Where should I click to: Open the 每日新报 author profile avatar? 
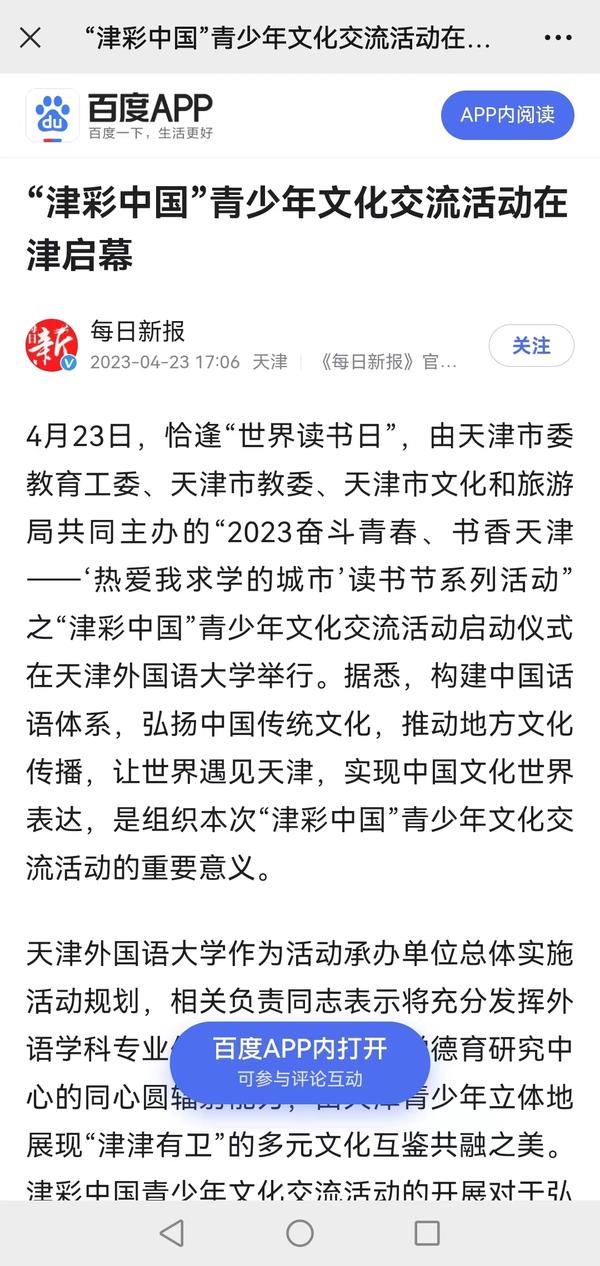pyautogui.click(x=51, y=346)
